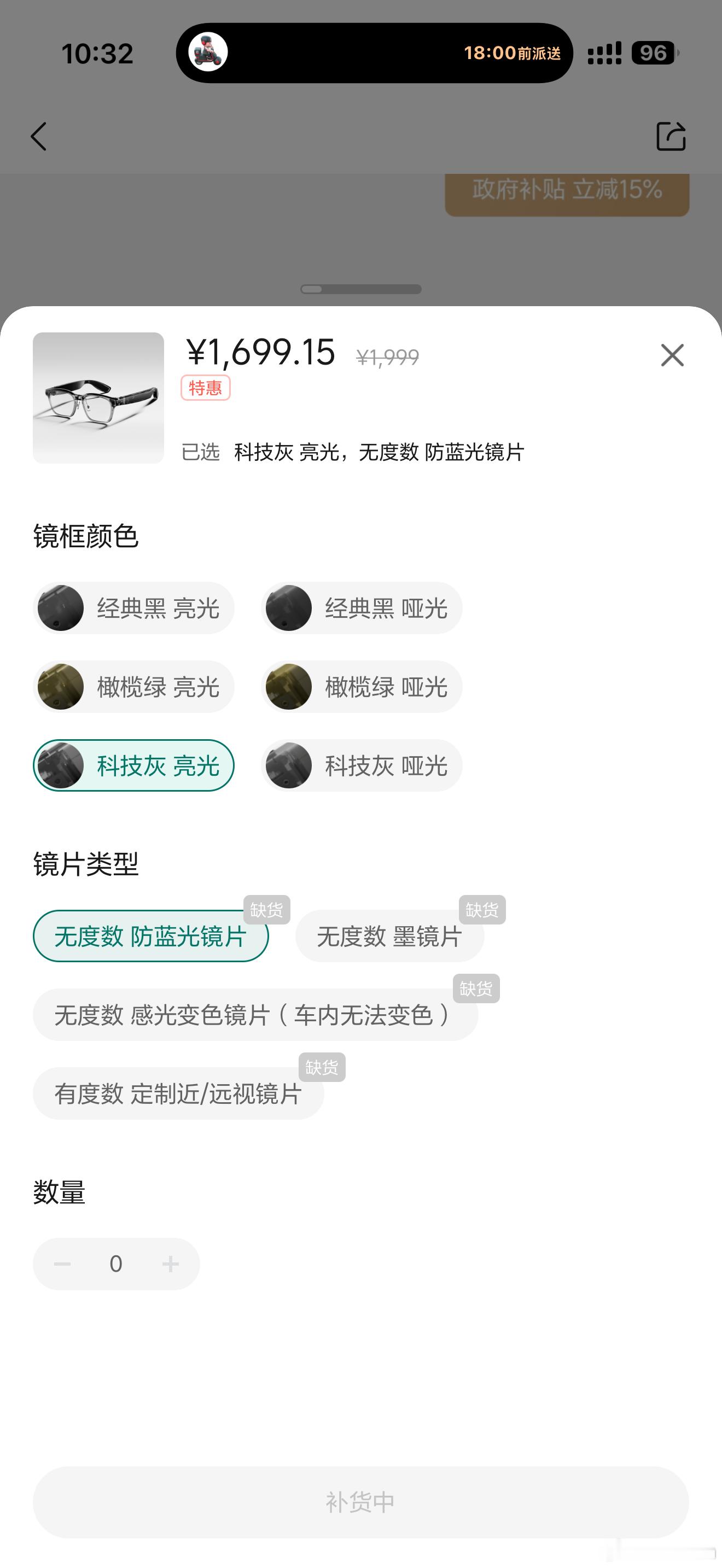Viewport: 722px width, 1568px height.
Task: Close the product options sheet
Action: (672, 356)
